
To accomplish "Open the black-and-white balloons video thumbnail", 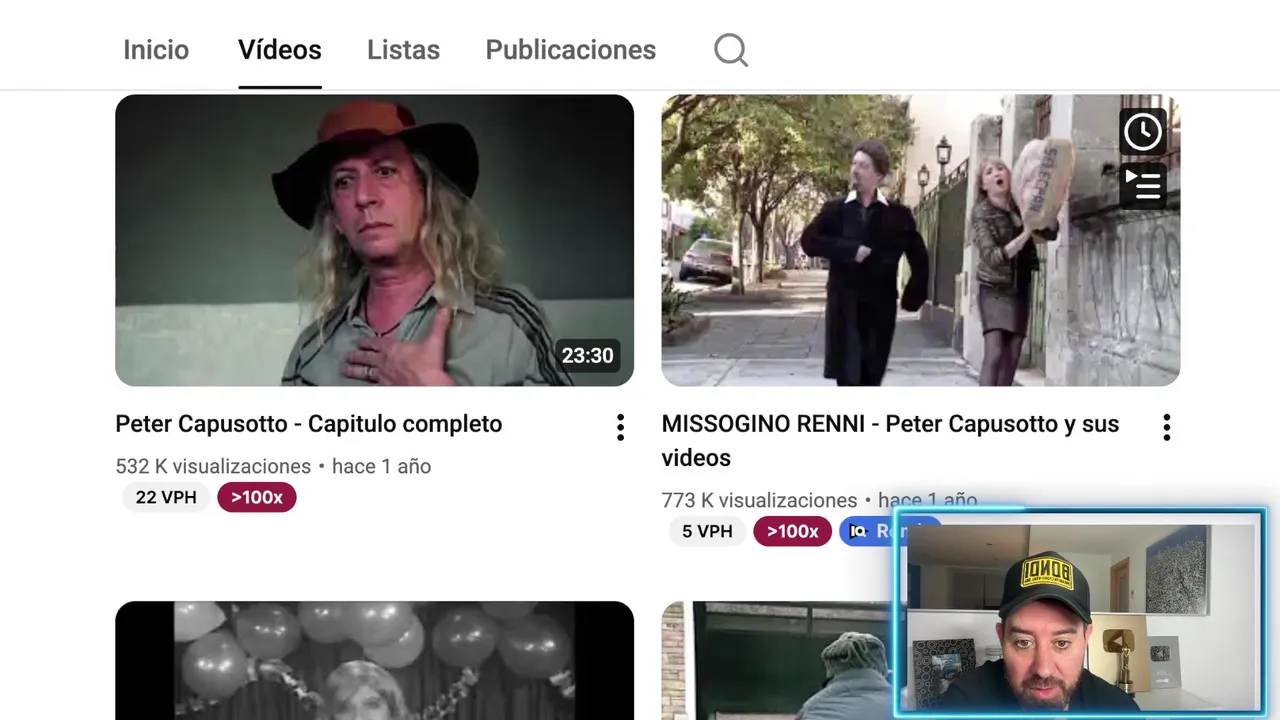I will click(374, 660).
